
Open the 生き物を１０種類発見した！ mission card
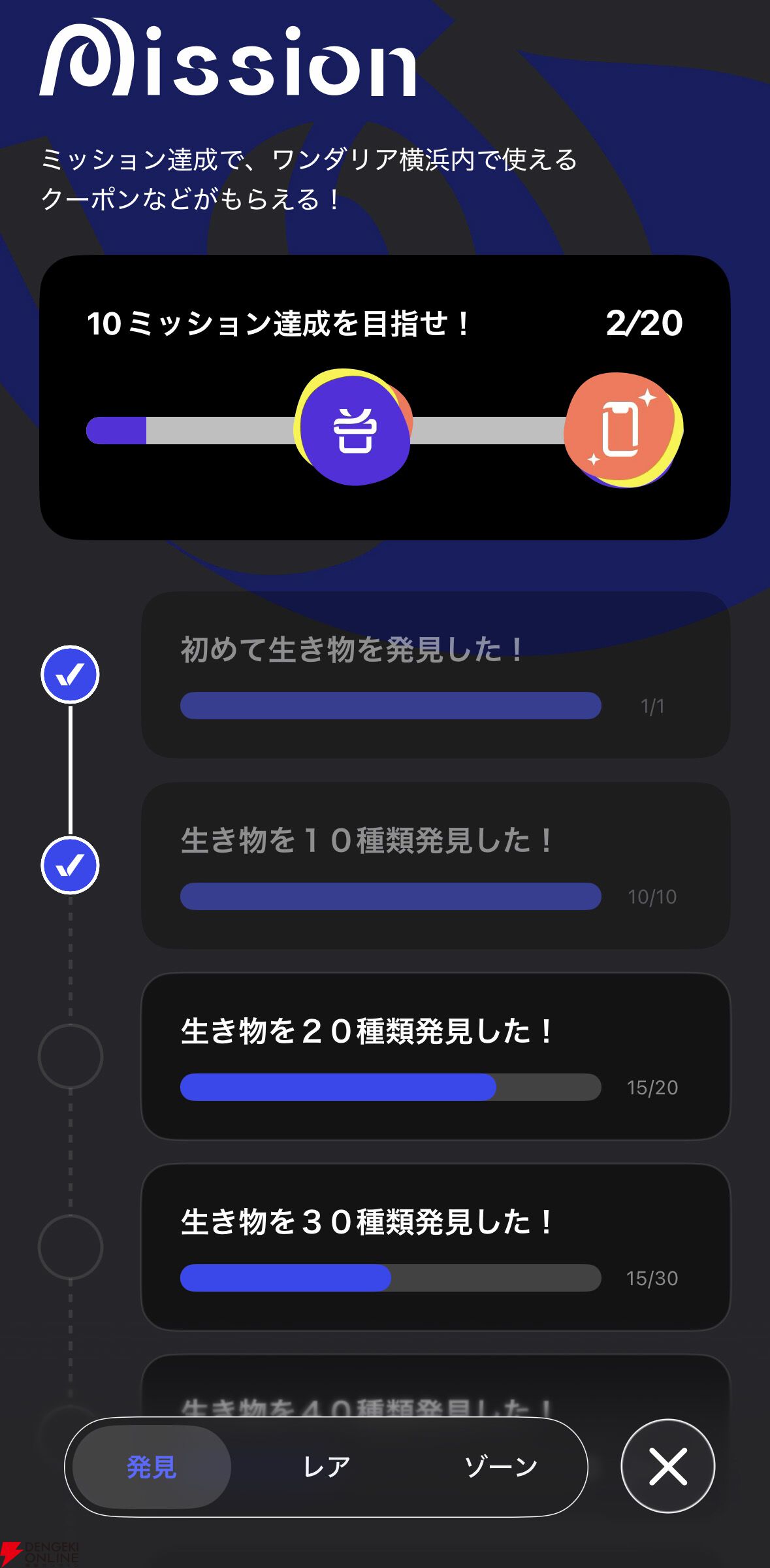pos(435,866)
